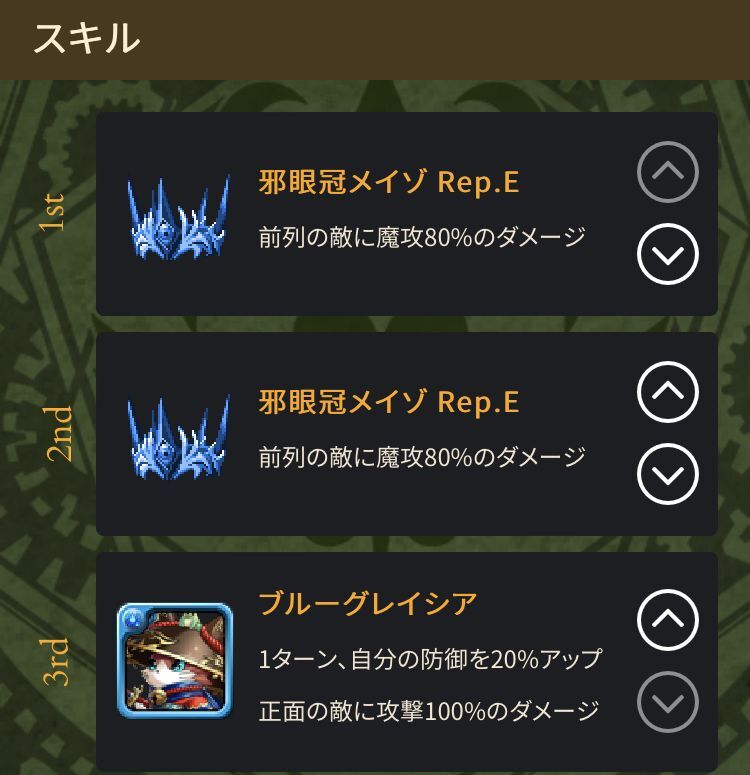This screenshot has height=775, width=750.
Task: Move 1st slot skill down
Action: 667,255
